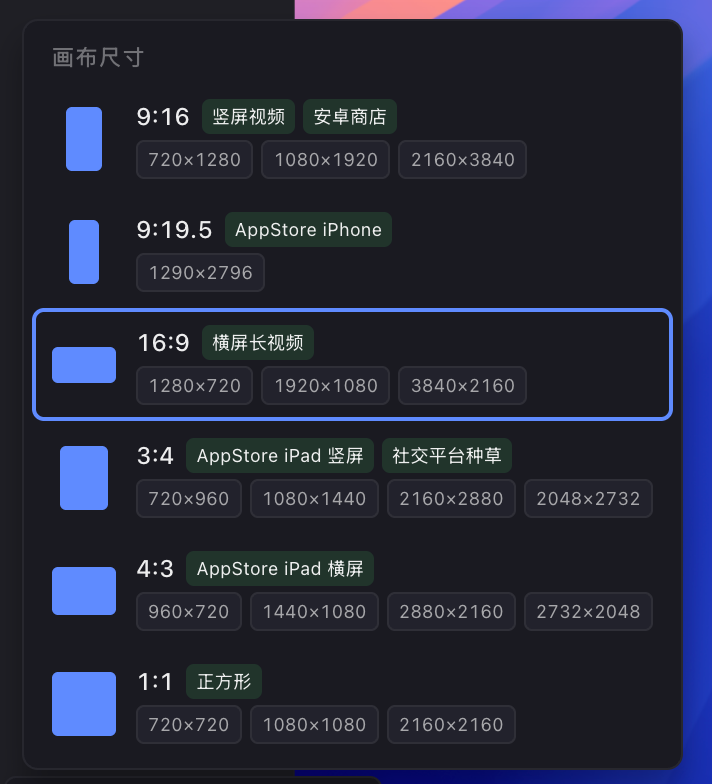Choose 960×720 canvas size
The width and height of the screenshot is (712, 784).
coord(189,612)
